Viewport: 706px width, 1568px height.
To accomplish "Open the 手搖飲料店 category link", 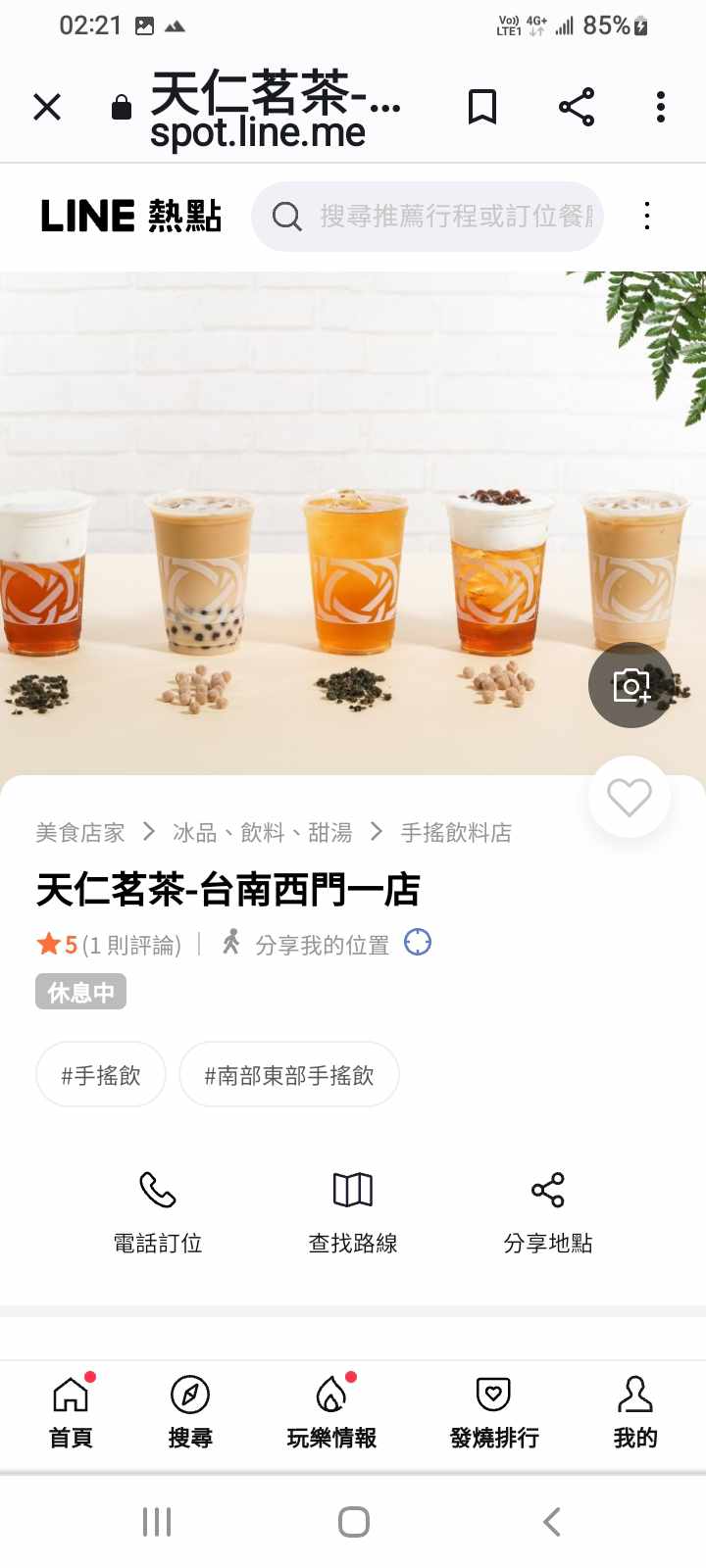I will click(x=456, y=833).
